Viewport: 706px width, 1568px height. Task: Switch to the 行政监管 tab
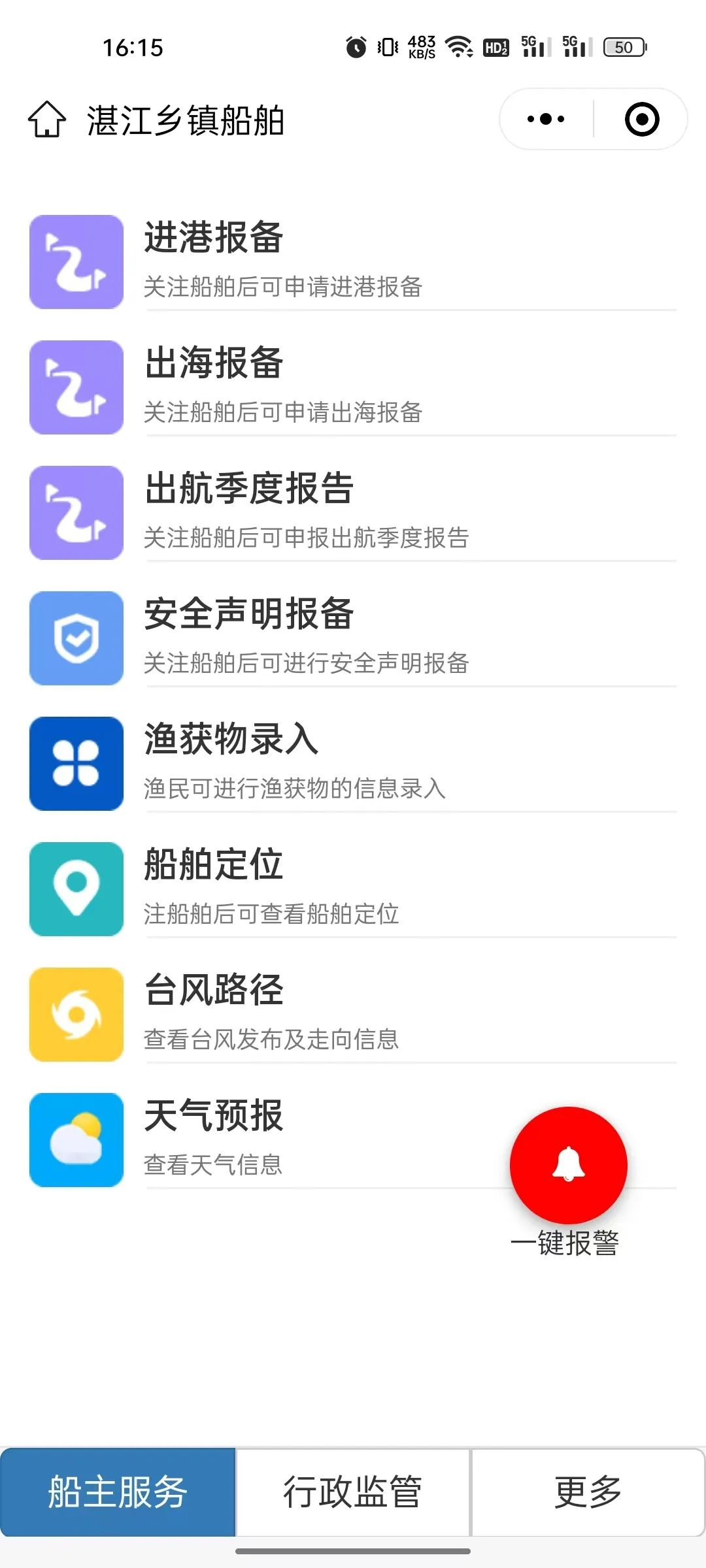pos(353,1492)
